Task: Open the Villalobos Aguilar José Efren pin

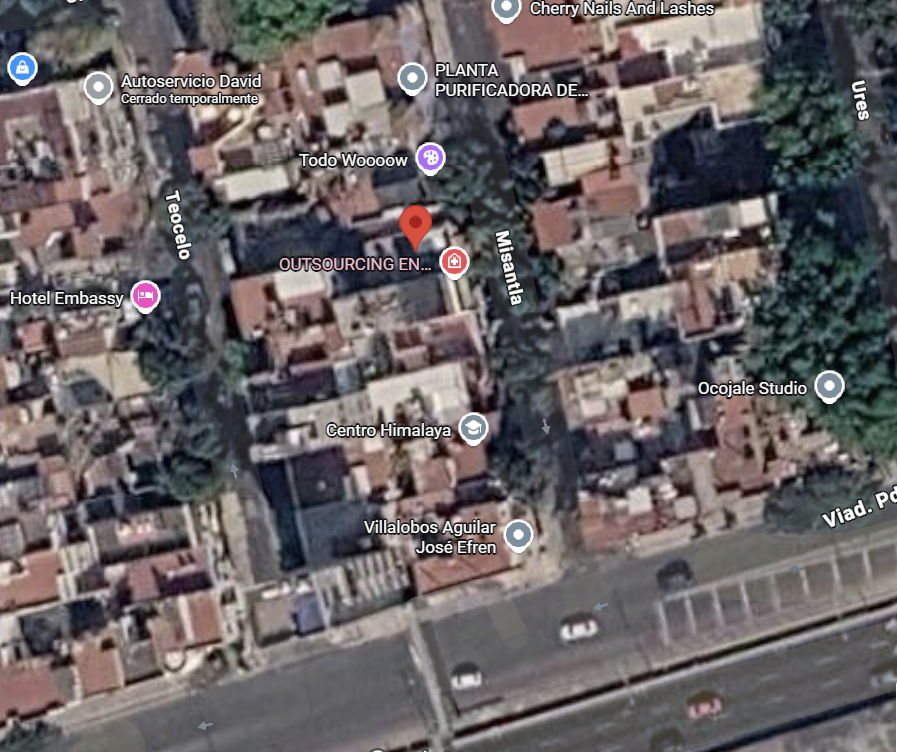Action: pyautogui.click(x=517, y=536)
